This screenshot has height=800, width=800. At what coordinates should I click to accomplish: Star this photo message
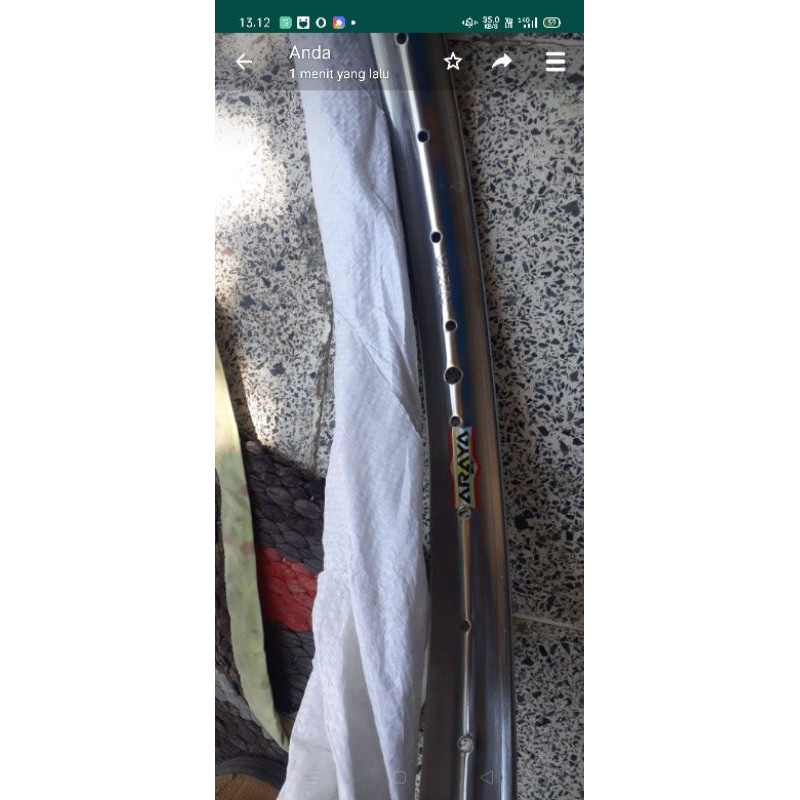coord(453,62)
